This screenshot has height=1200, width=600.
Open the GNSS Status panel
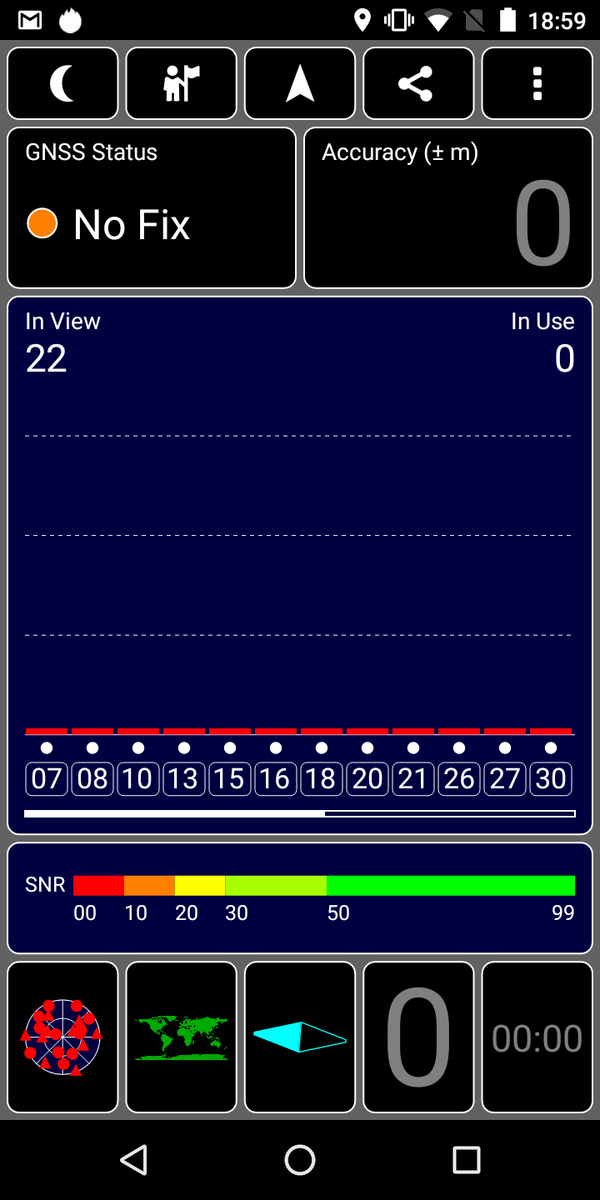tap(152, 208)
